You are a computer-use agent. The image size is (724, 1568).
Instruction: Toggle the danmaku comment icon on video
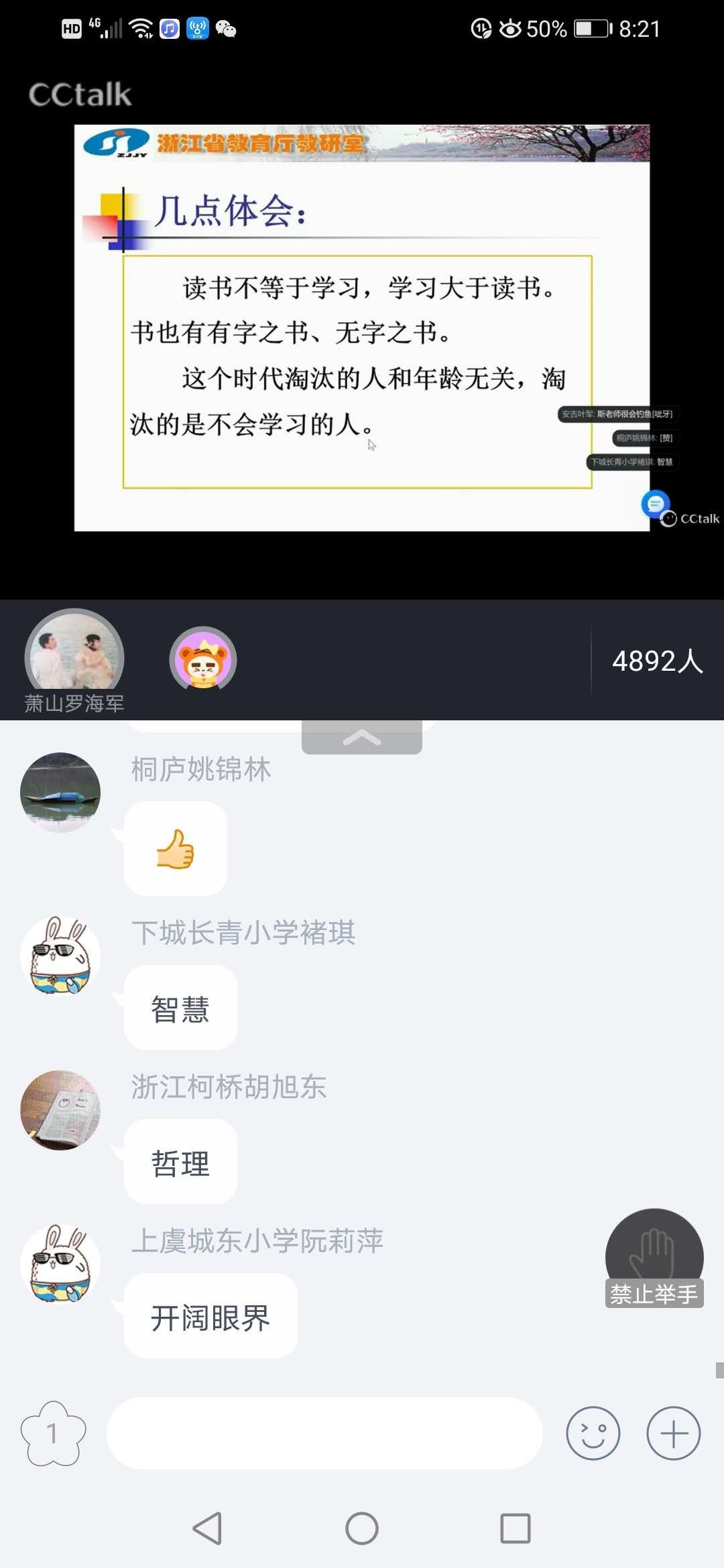pyautogui.click(x=655, y=503)
